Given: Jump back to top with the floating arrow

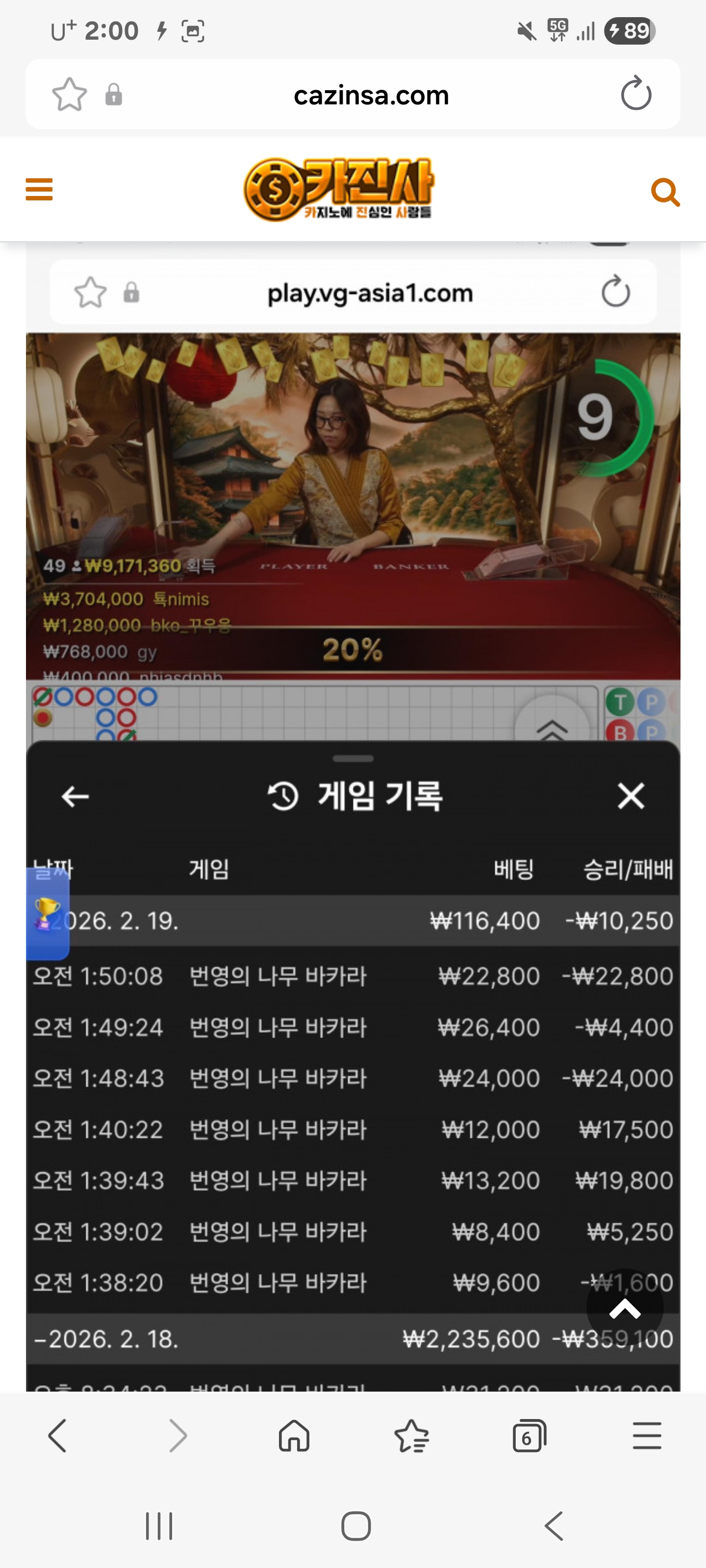Looking at the screenshot, I should coord(625,1307).
